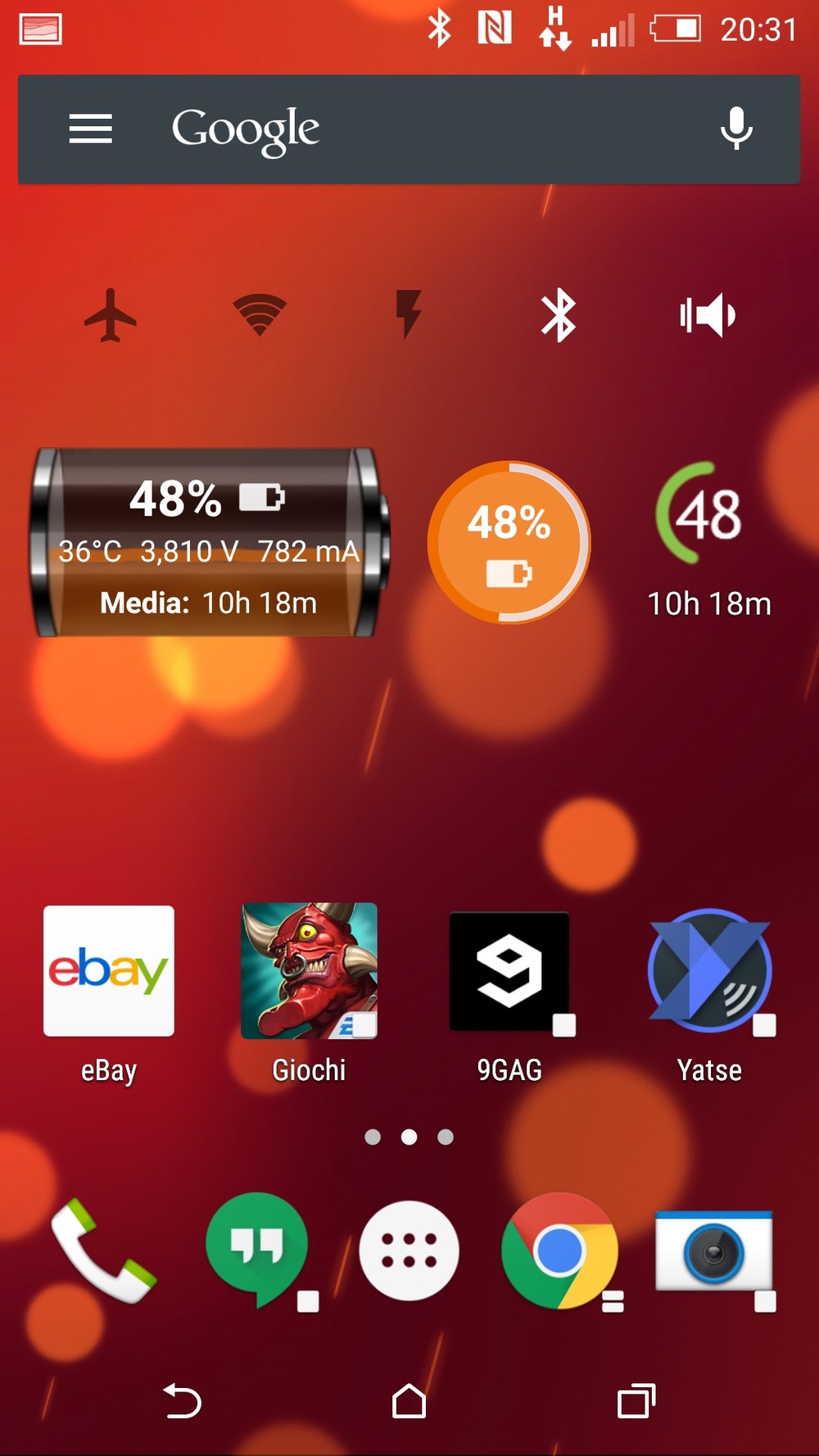Open the Yatse remote app

[x=709, y=995]
